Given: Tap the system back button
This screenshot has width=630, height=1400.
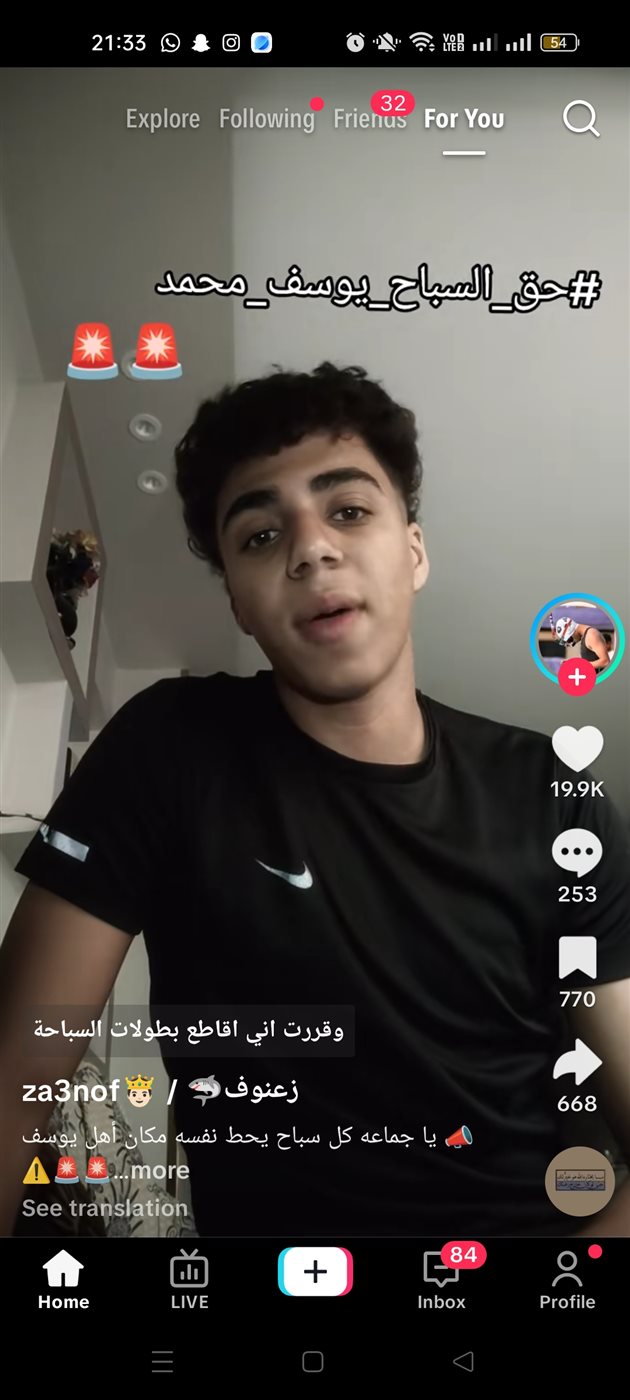Looking at the screenshot, I should point(462,1361).
